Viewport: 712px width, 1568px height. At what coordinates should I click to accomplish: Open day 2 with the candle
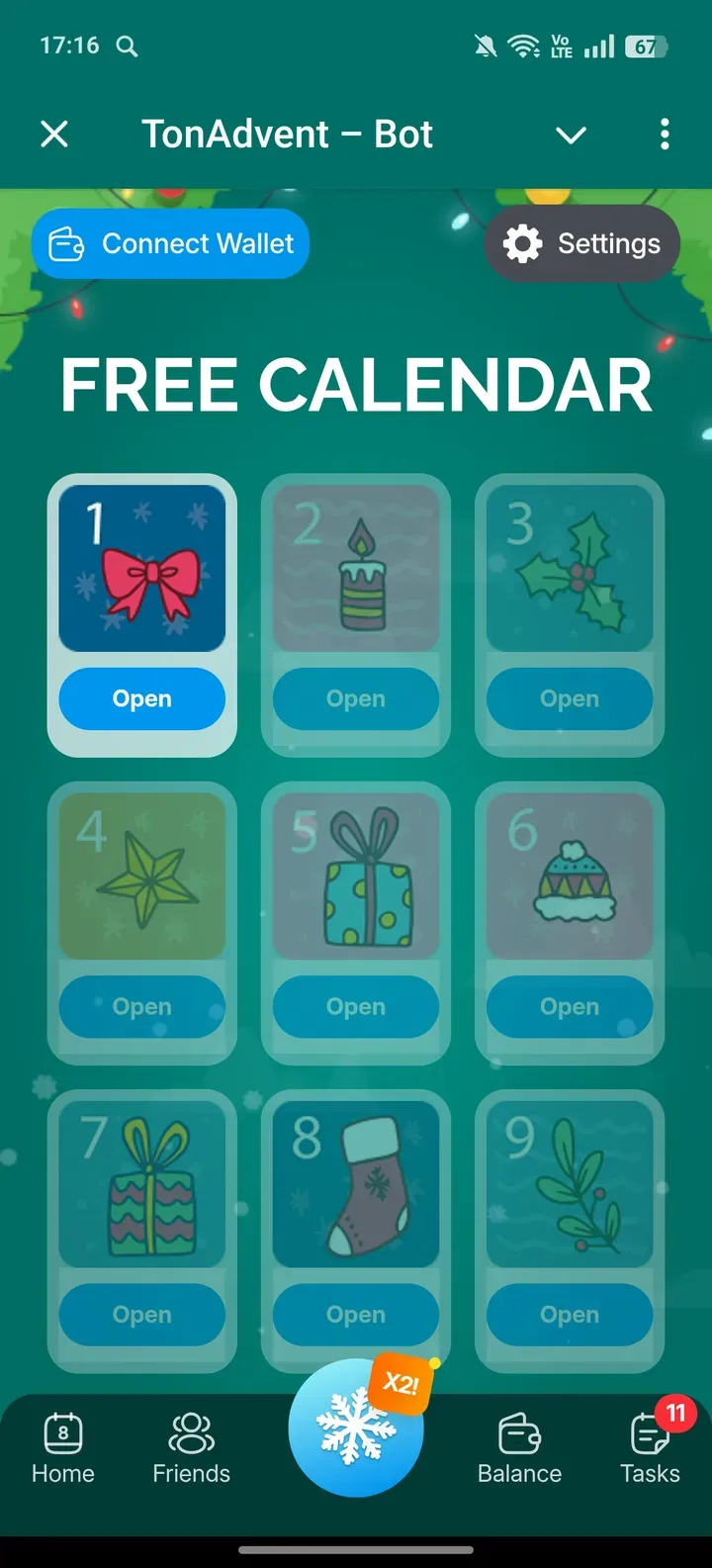(356, 569)
